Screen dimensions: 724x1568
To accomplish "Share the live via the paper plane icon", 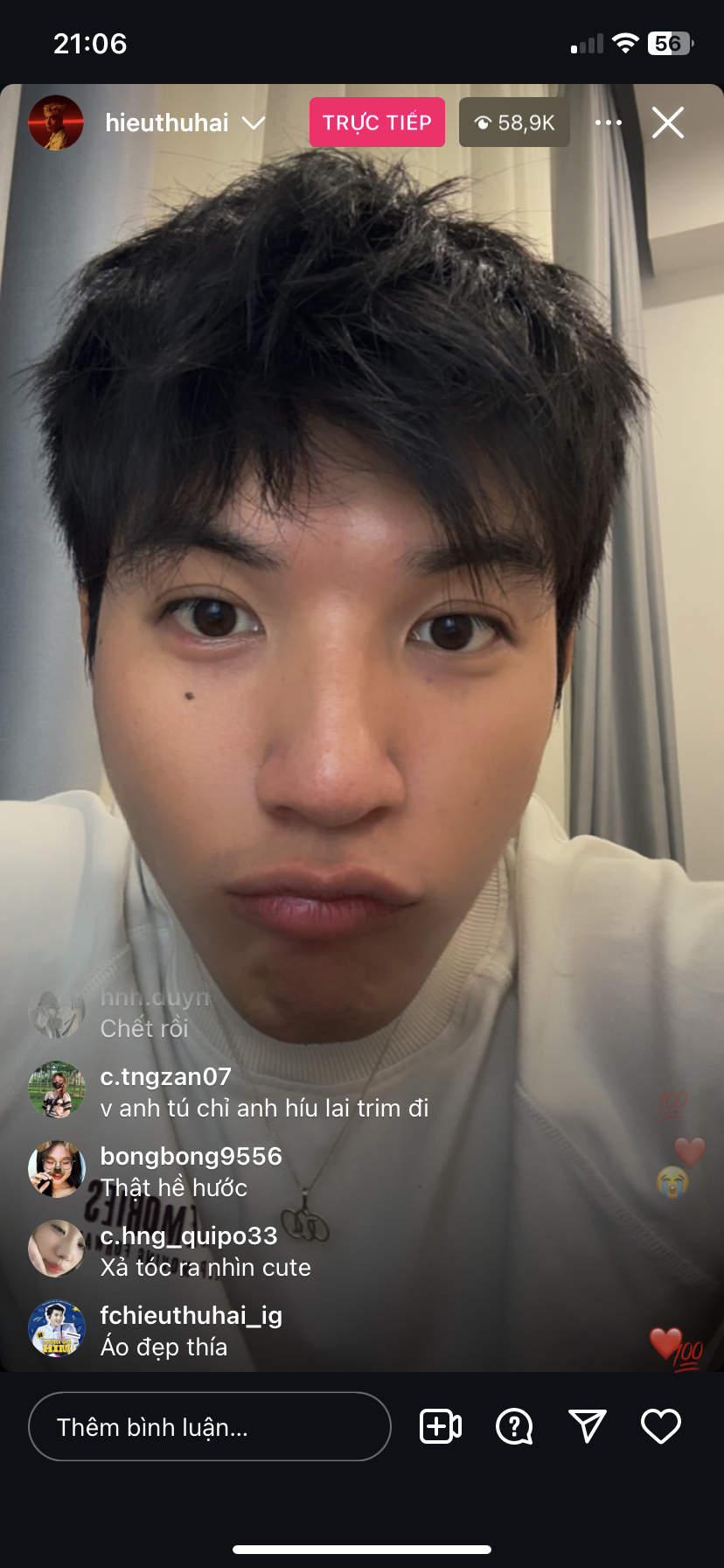I will point(588,1427).
